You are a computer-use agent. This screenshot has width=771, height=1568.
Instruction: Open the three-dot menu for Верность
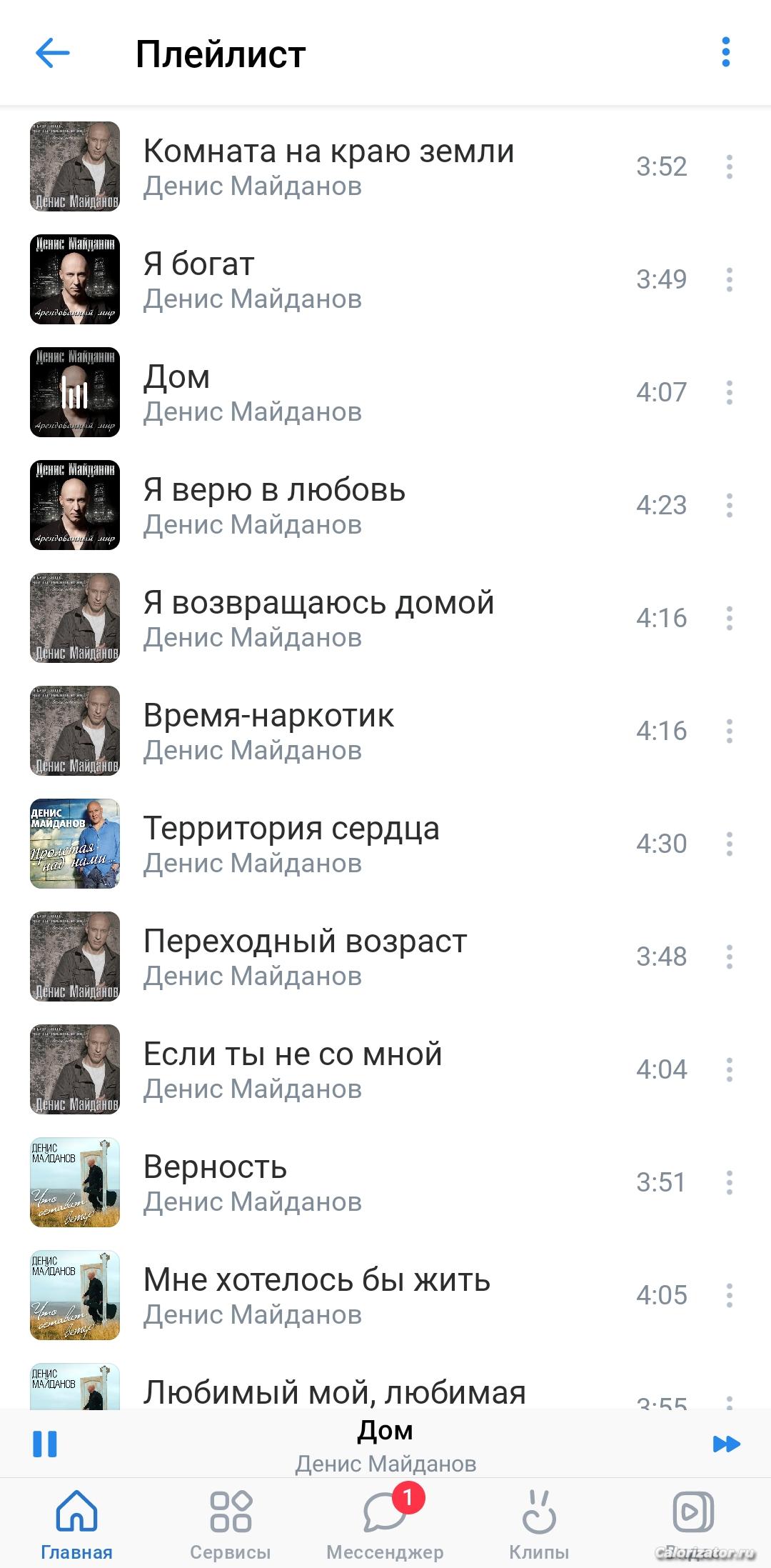729,1182
